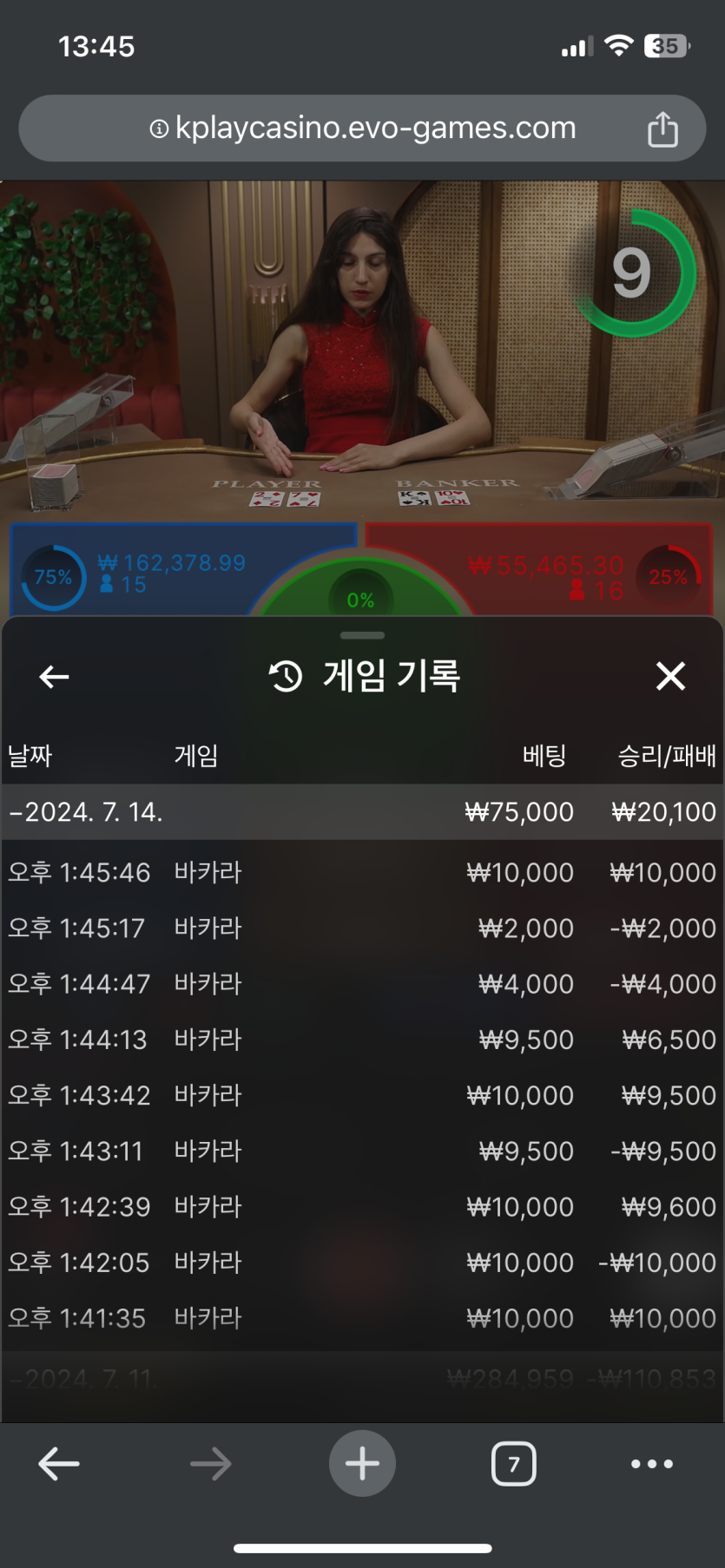
Task: Share the page from the address bar
Action: pyautogui.click(x=662, y=129)
